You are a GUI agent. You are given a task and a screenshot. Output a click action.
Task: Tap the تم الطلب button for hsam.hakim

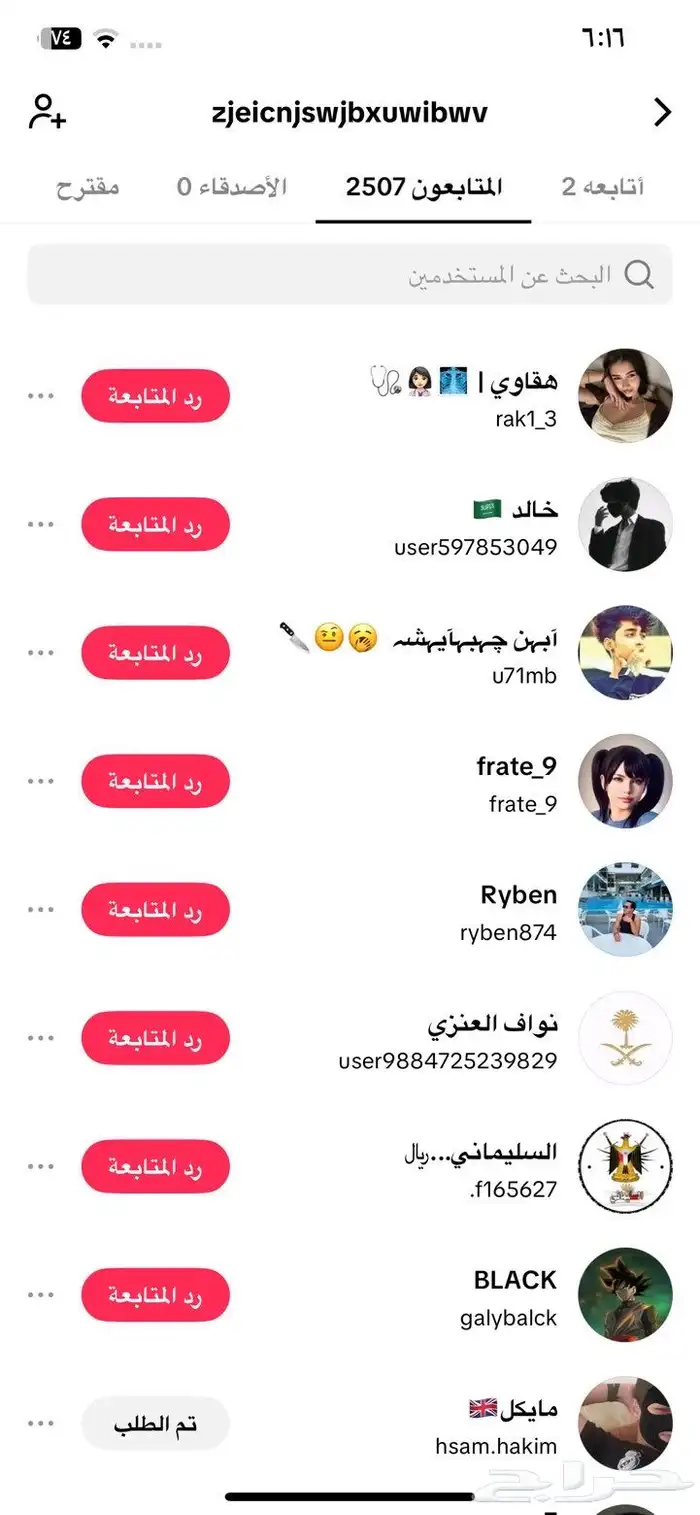tap(155, 1423)
